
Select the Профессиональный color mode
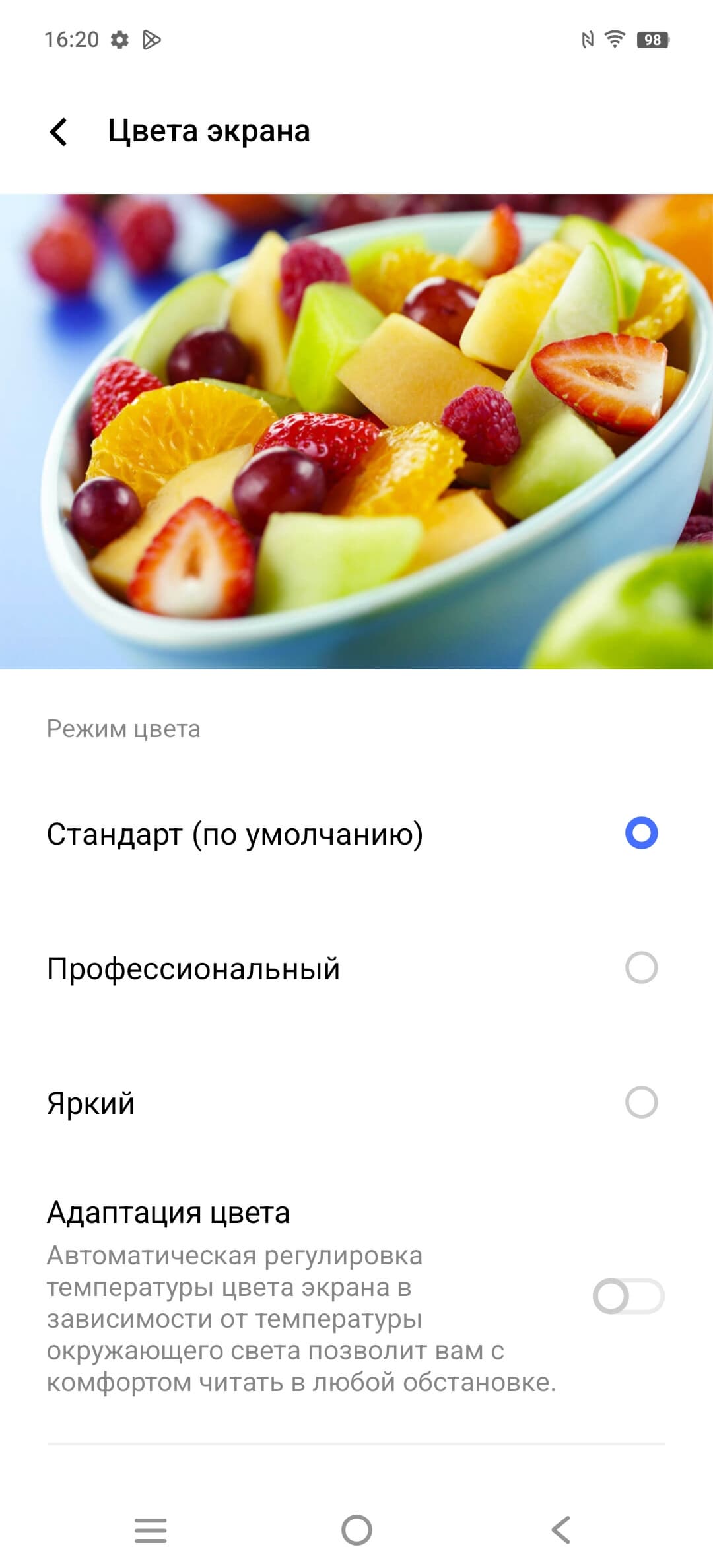[640, 968]
